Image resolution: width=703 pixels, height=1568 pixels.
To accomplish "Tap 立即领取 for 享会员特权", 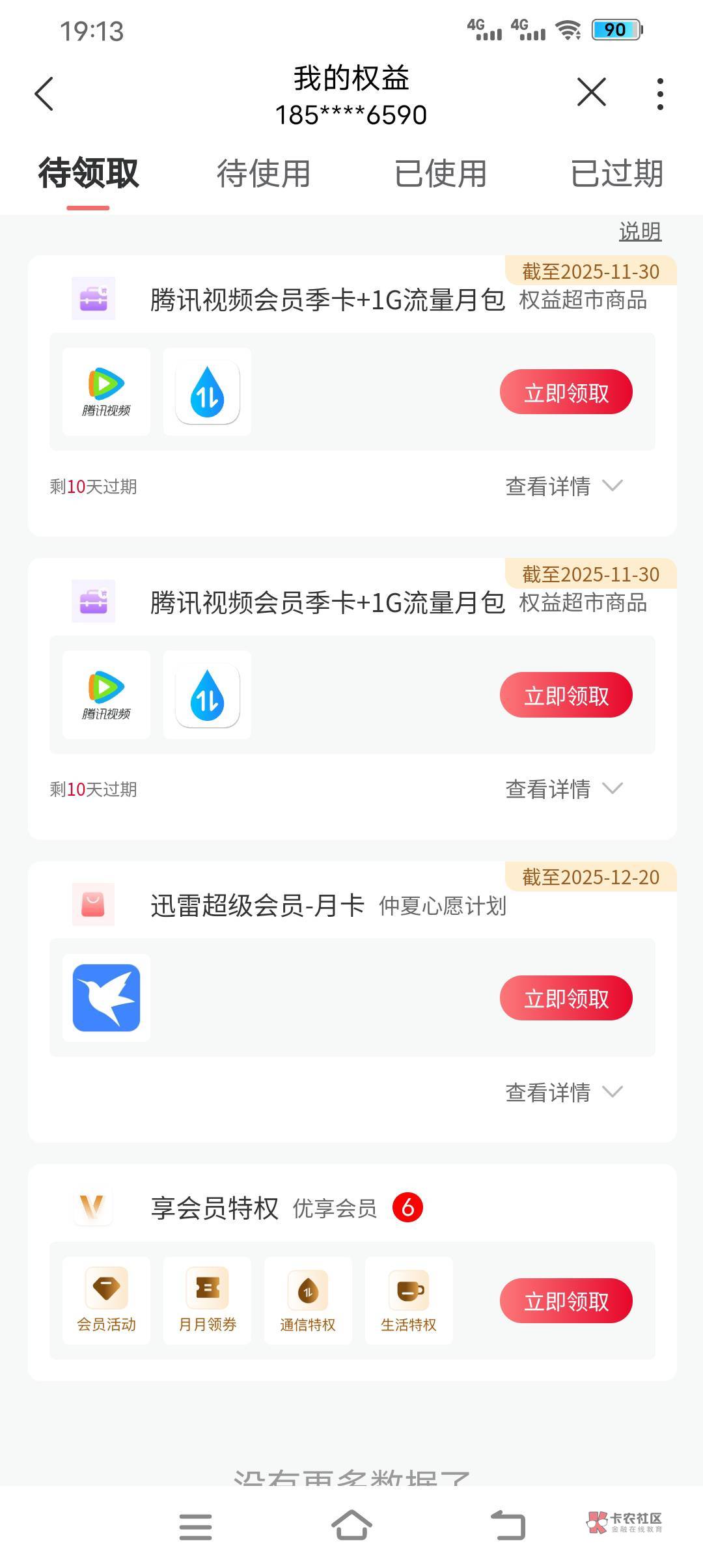I will coord(566,1300).
